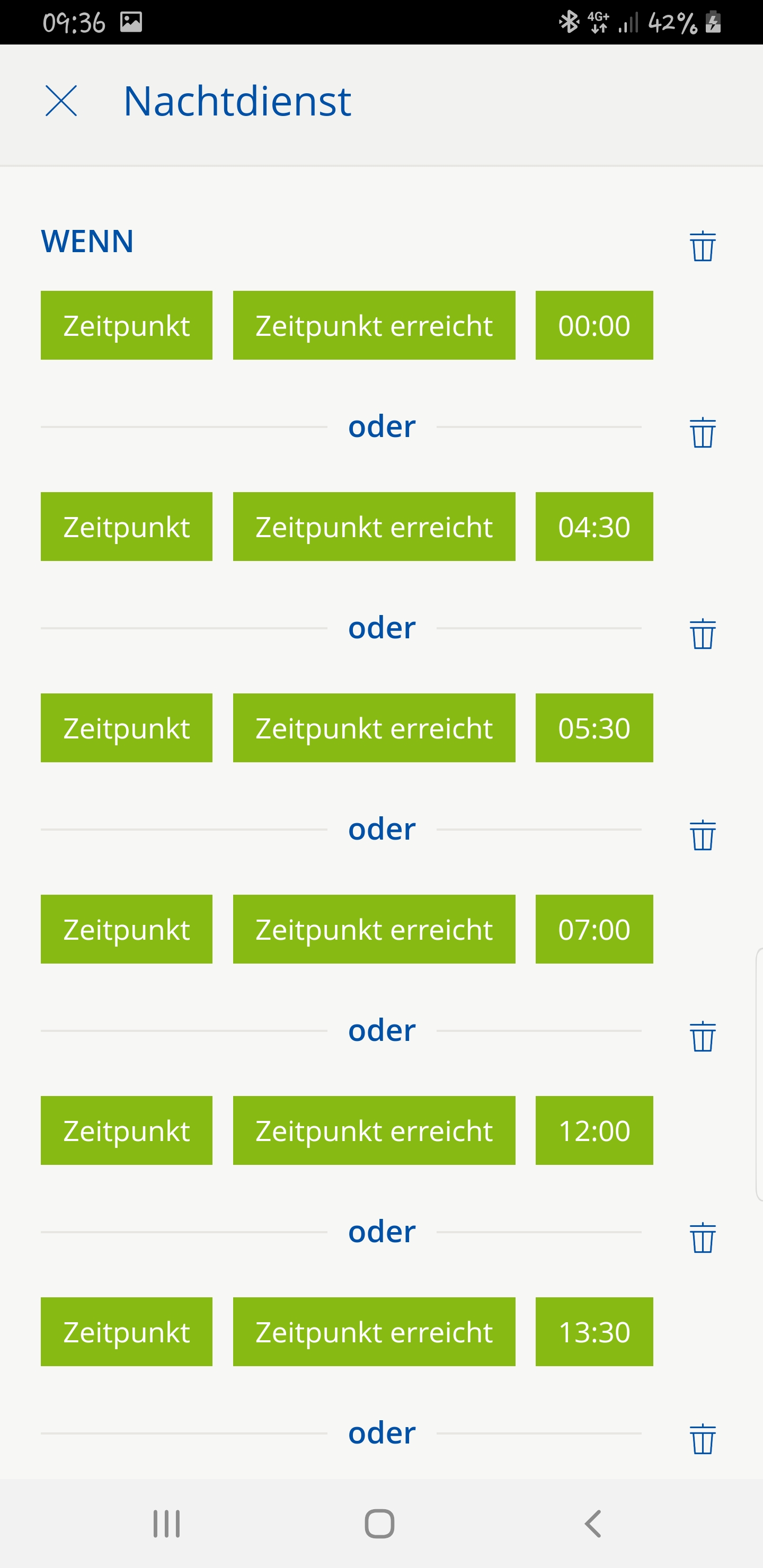Remove the oder condition above 04:30
Screen dimensions: 763x1568
(702, 432)
